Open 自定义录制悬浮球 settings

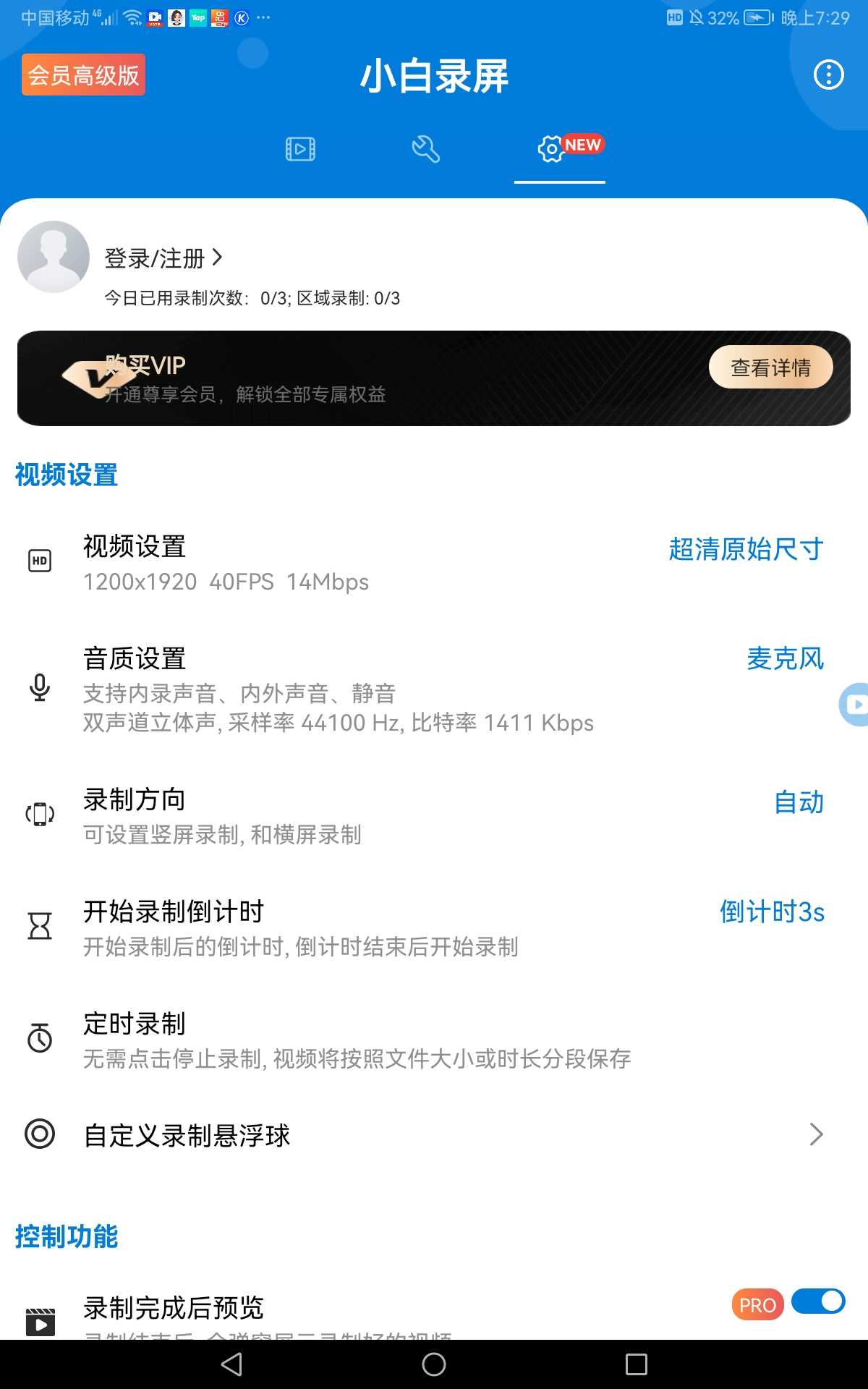point(434,1134)
